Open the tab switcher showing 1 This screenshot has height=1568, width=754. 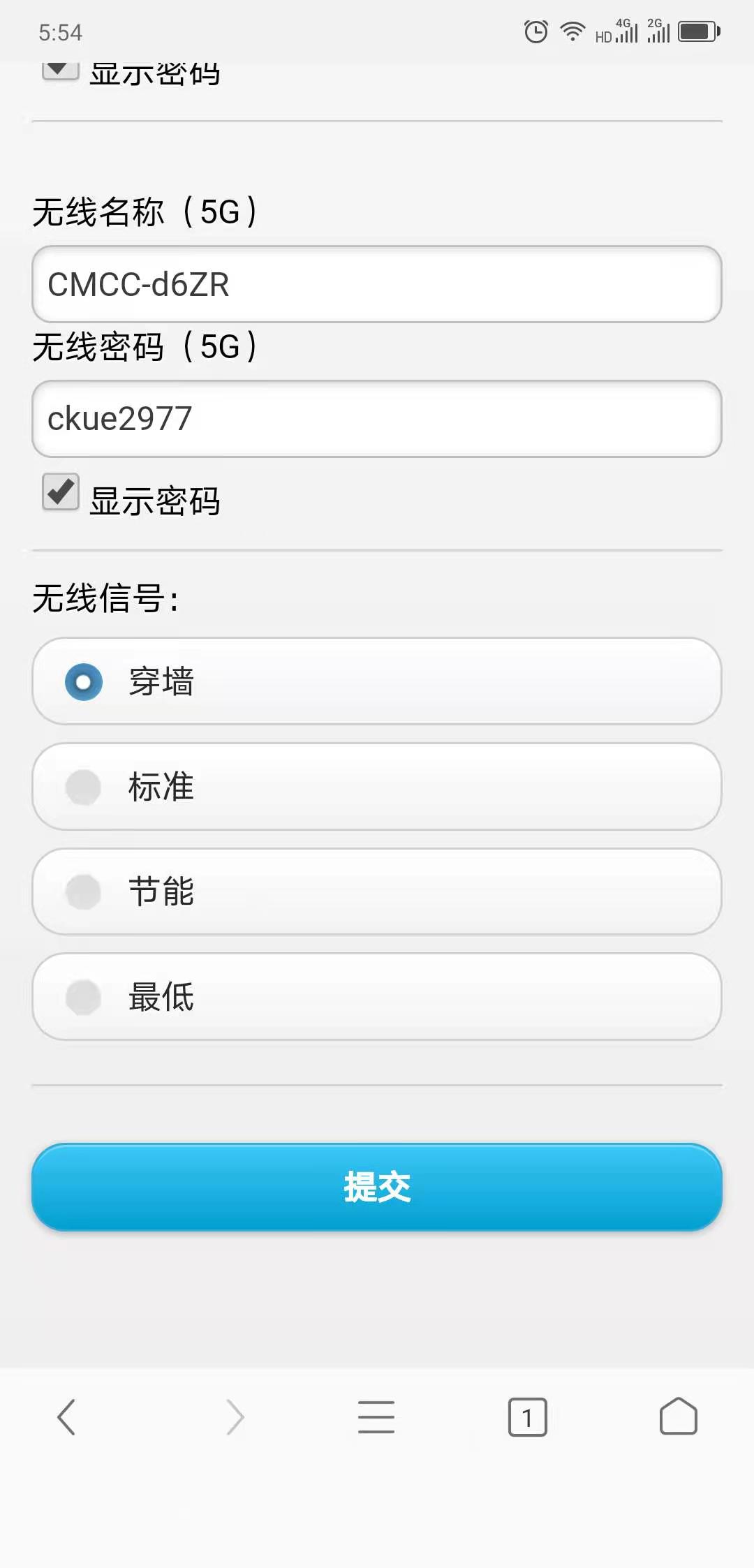[x=527, y=1417]
